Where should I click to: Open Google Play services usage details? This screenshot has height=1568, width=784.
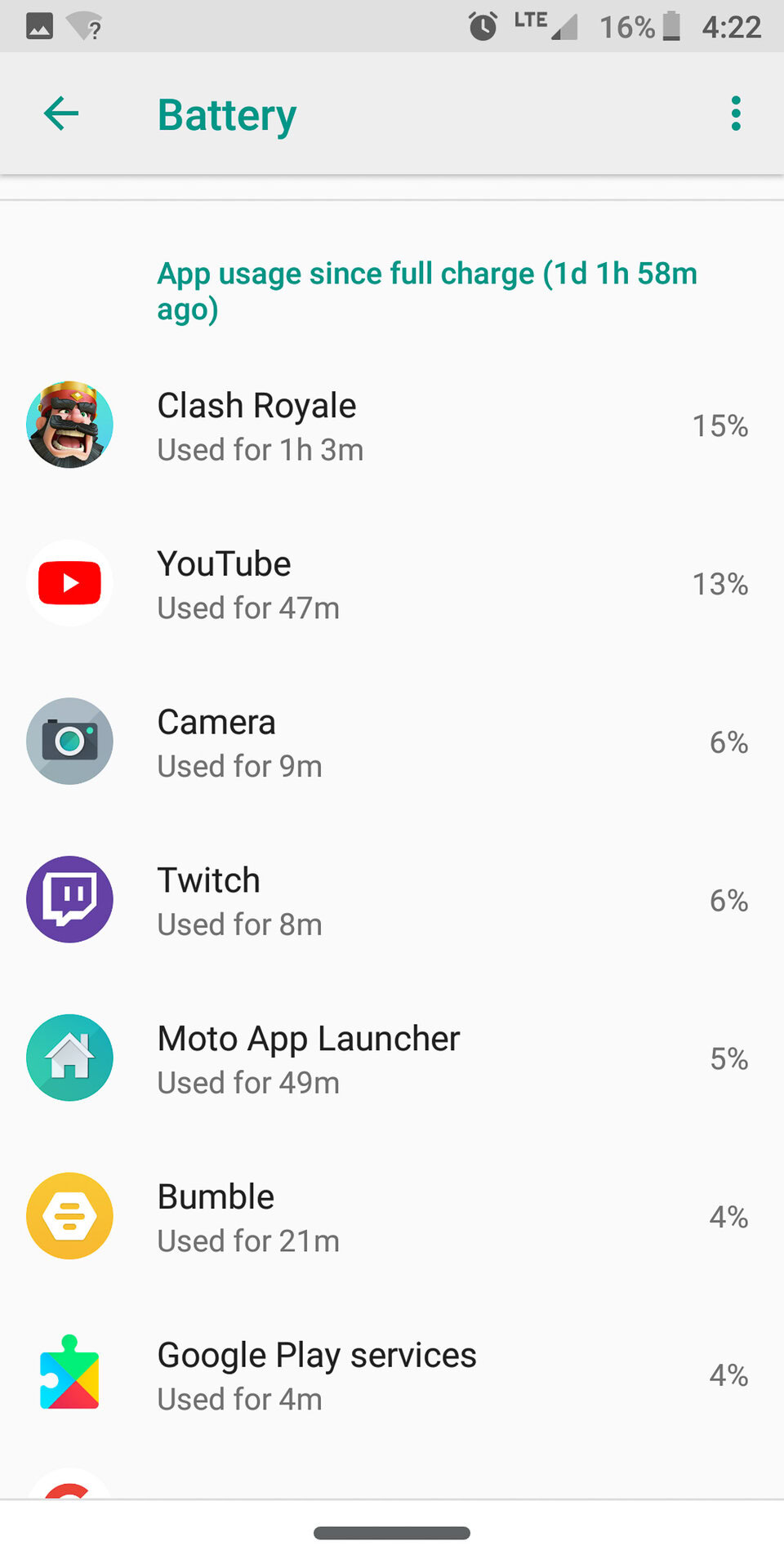point(392,1375)
